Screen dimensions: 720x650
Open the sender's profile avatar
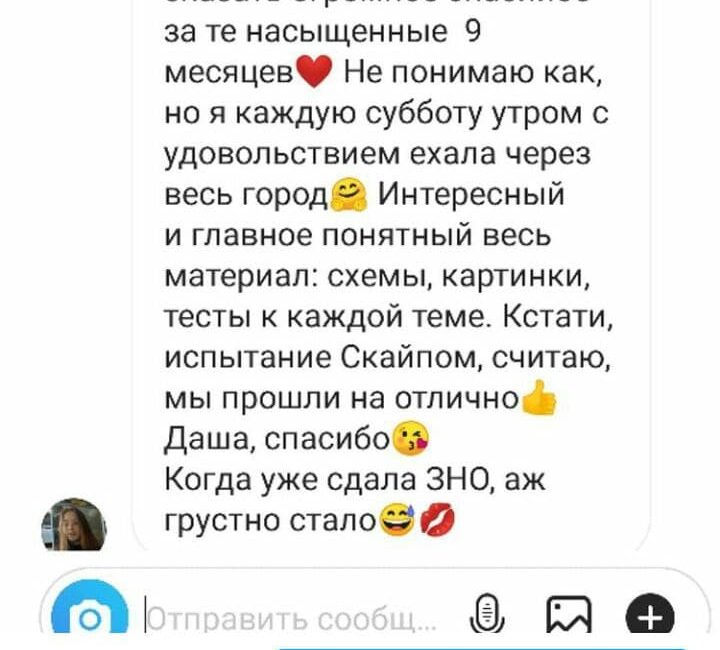73,524
